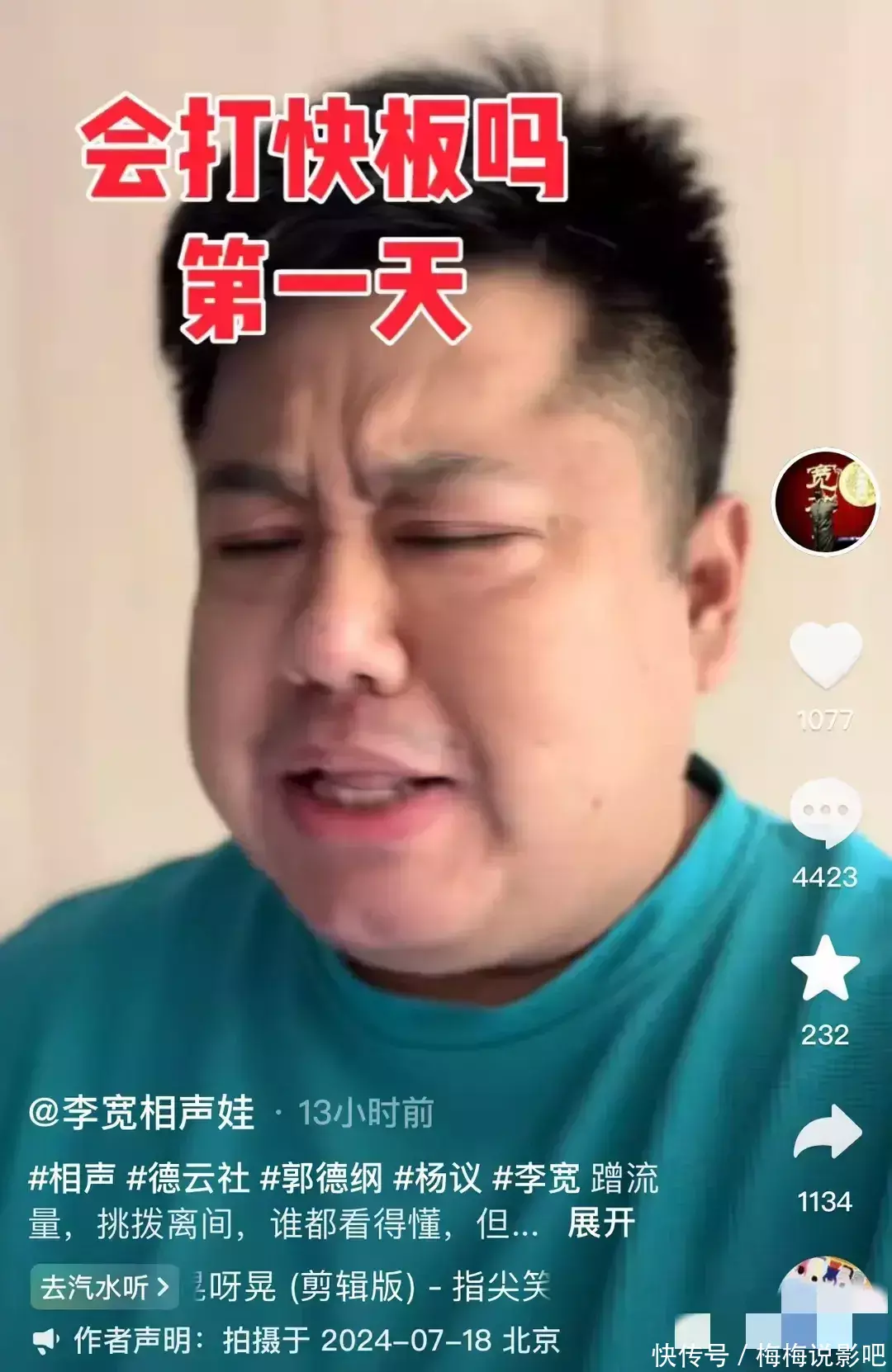The image size is (892, 1372).
Task: Share this video using the arrow icon
Action: pos(826,1133)
